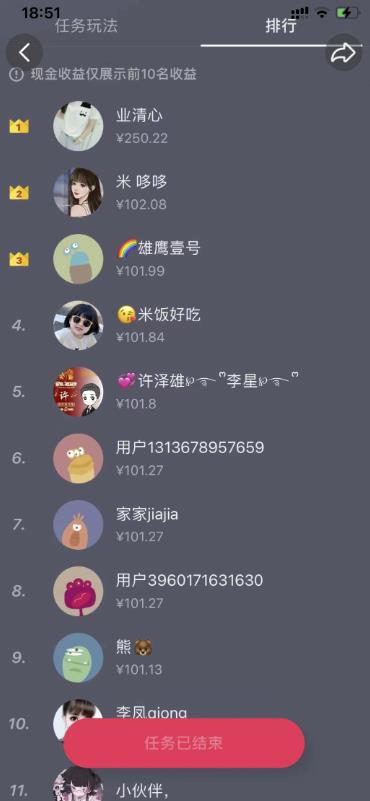Open 业清心's profile row

(x=185, y=126)
